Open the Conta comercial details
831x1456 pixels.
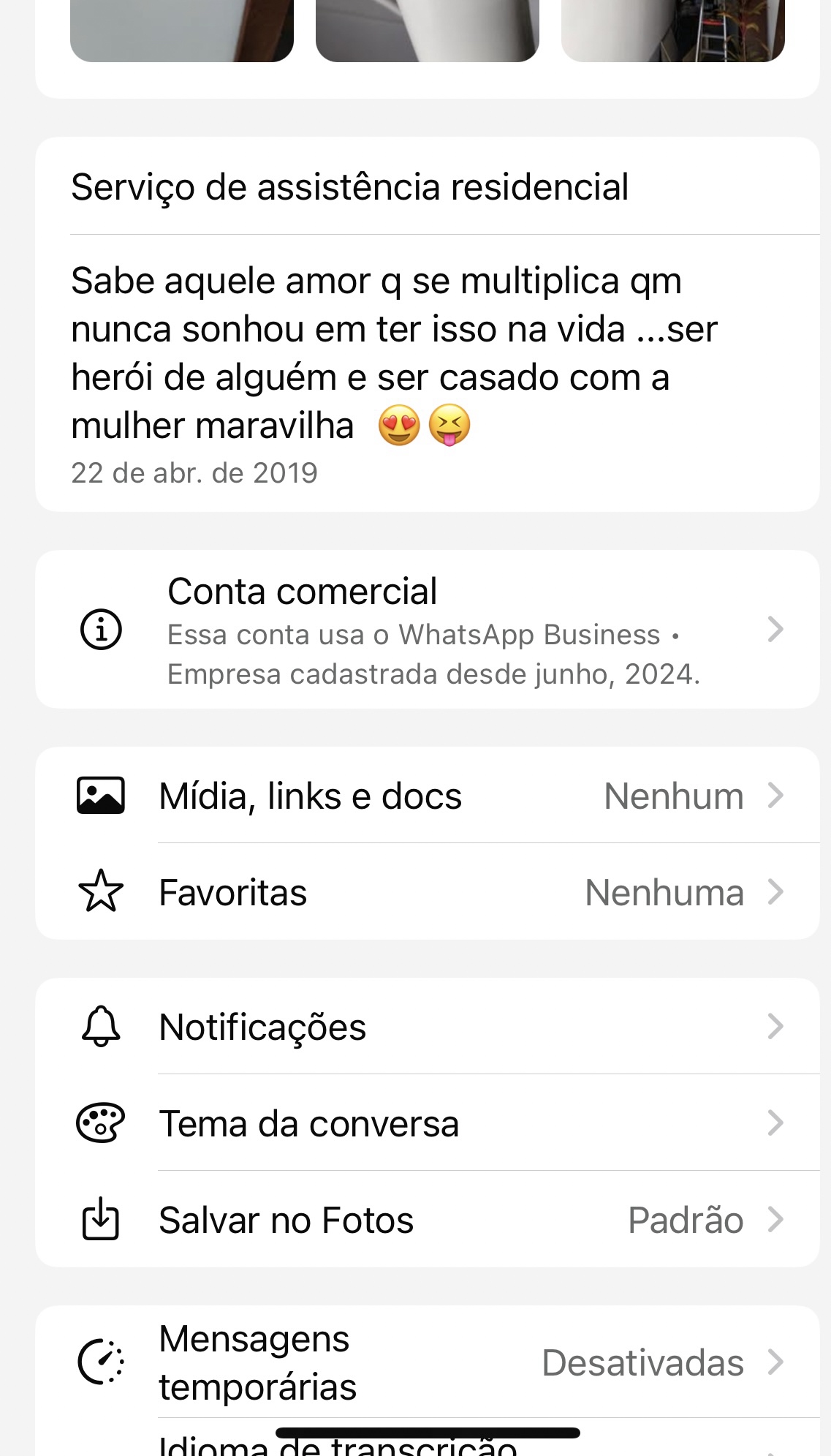pyautogui.click(x=427, y=630)
